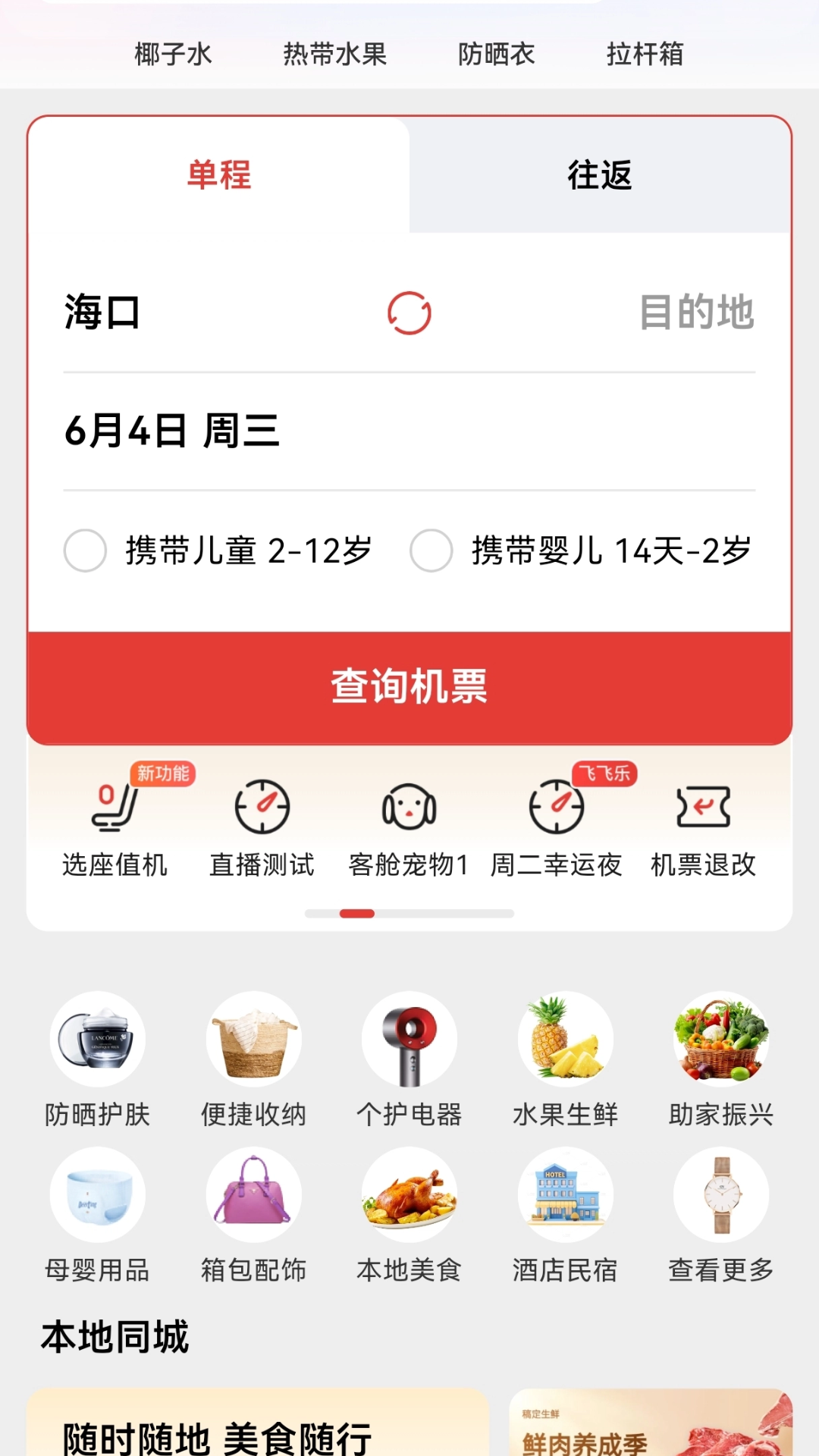This screenshot has height=1456, width=819.
Task: Enable the 携带儿童 2-12岁 option
Action: (x=85, y=551)
